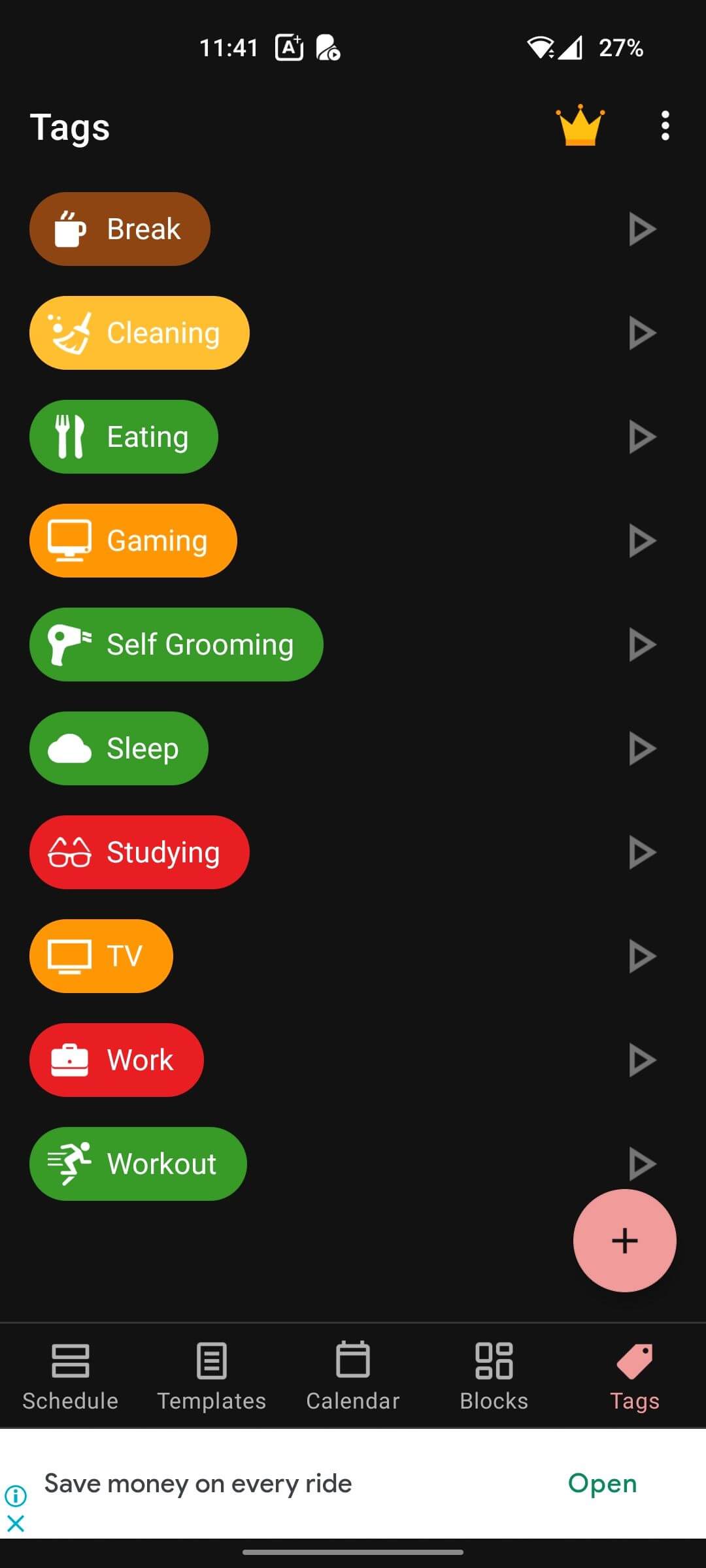
Task: Click the Blocks grid icon
Action: coord(494,1360)
